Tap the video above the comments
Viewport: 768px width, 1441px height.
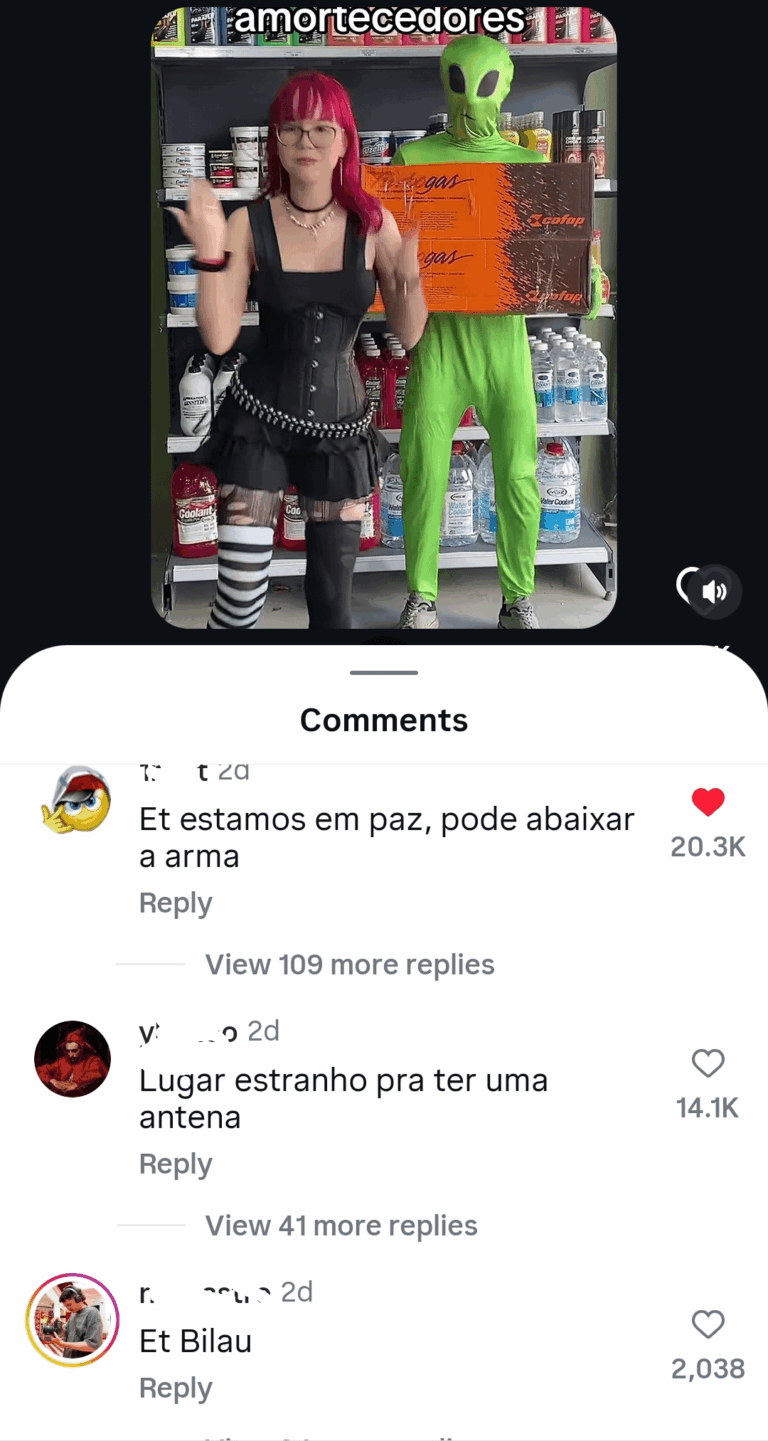coord(384,320)
